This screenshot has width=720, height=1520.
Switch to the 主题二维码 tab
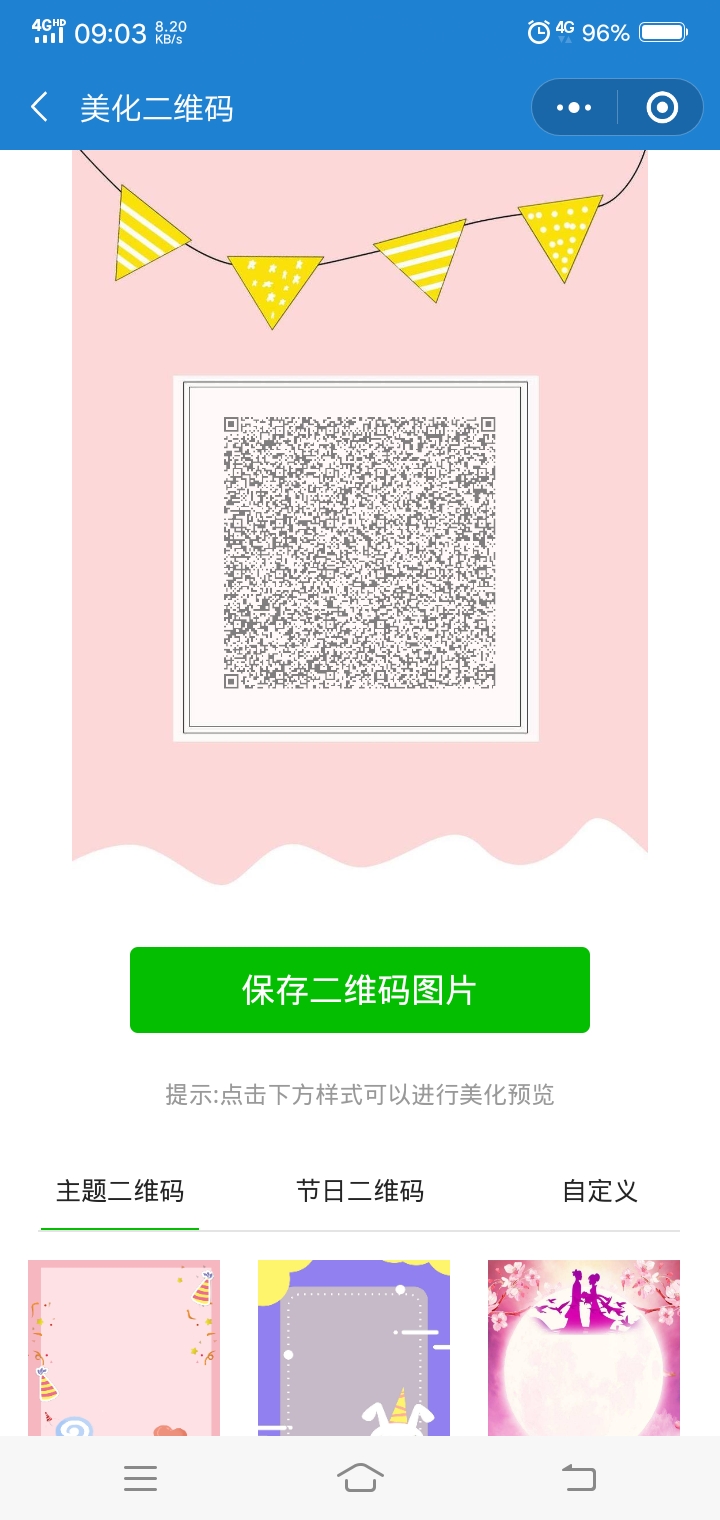(120, 1191)
